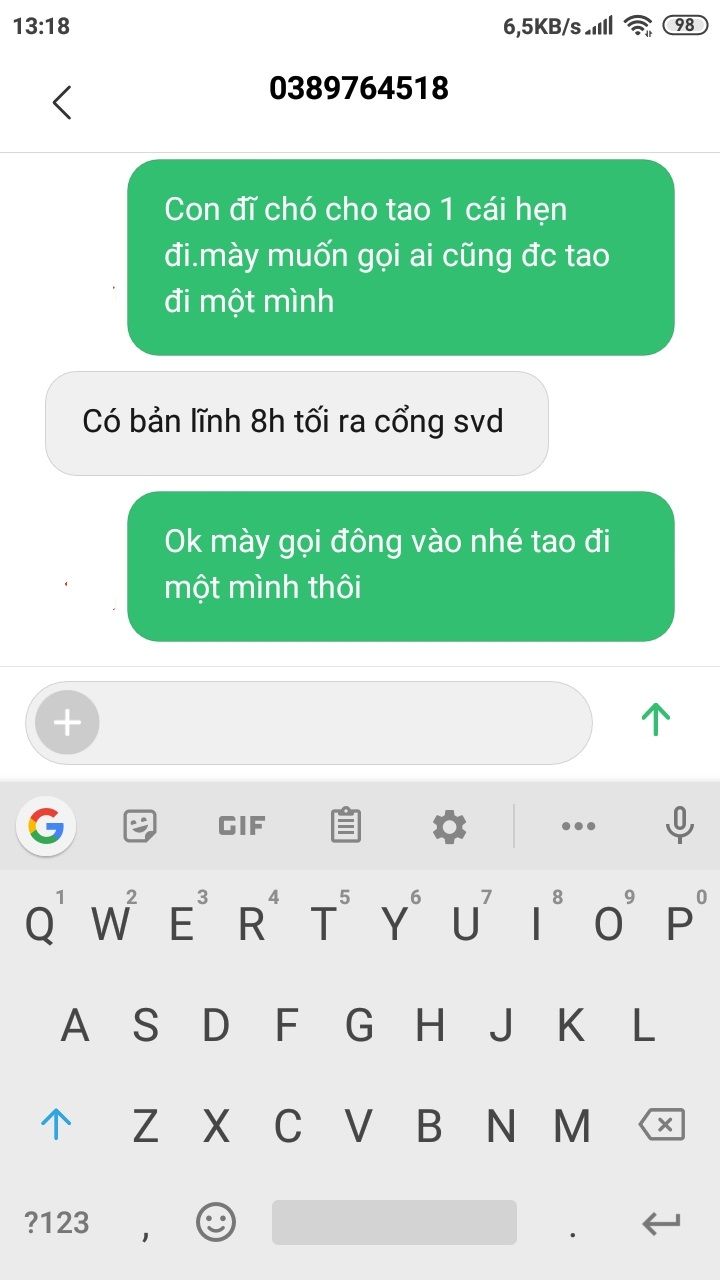Open Gboard keyboard settings gear

click(x=449, y=825)
